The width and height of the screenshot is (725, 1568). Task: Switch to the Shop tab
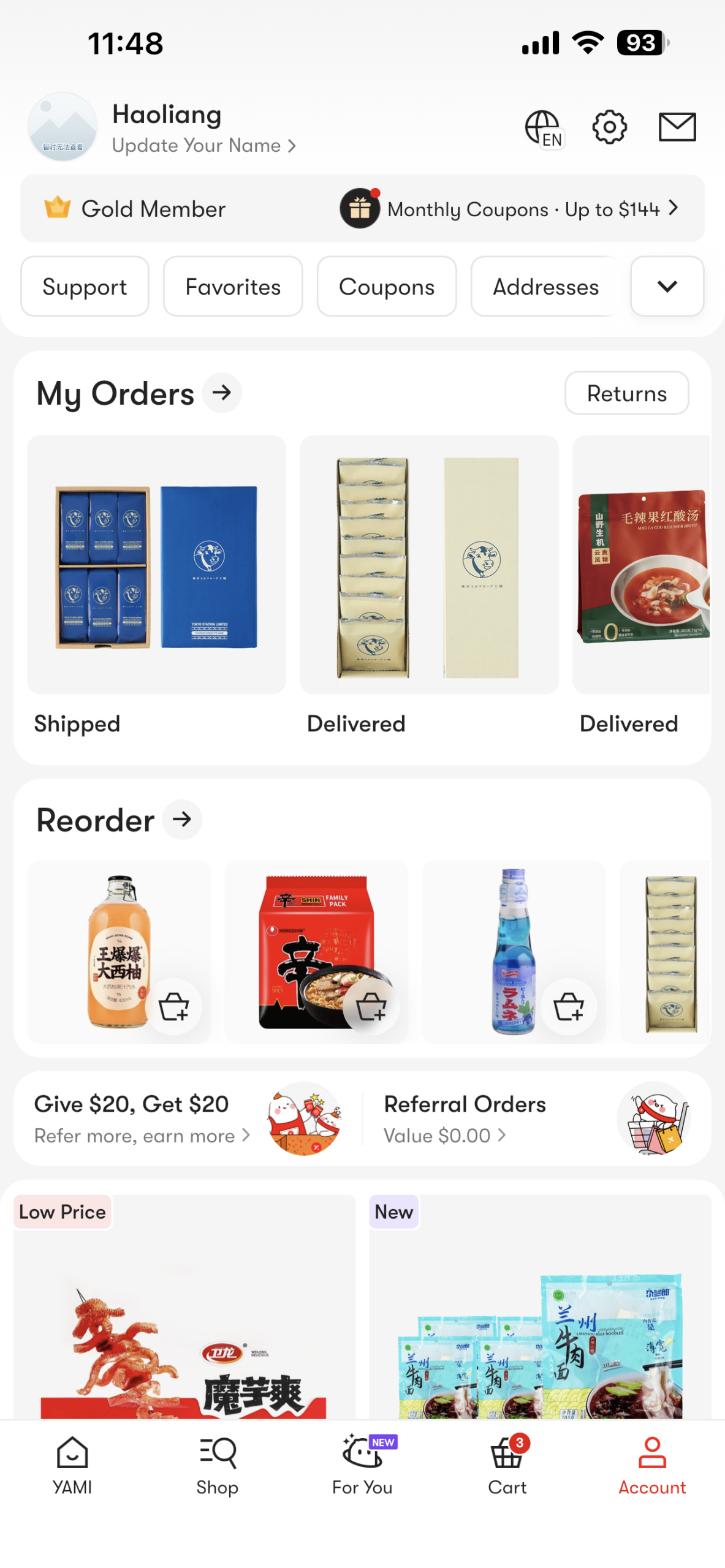point(217,1464)
